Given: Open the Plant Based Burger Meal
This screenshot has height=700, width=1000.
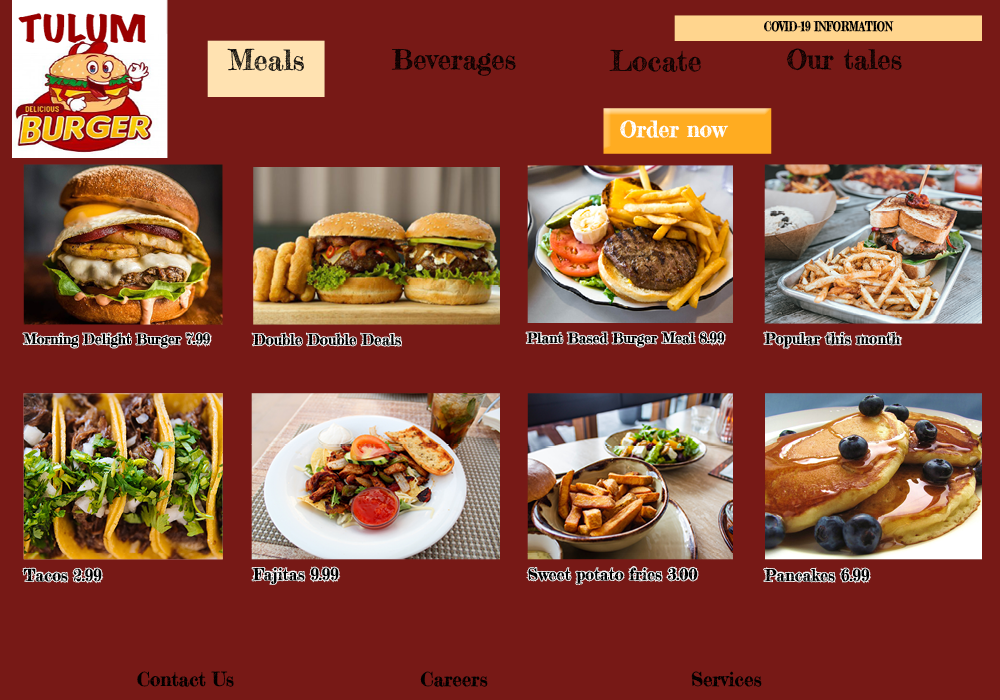Looking at the screenshot, I should [630, 244].
